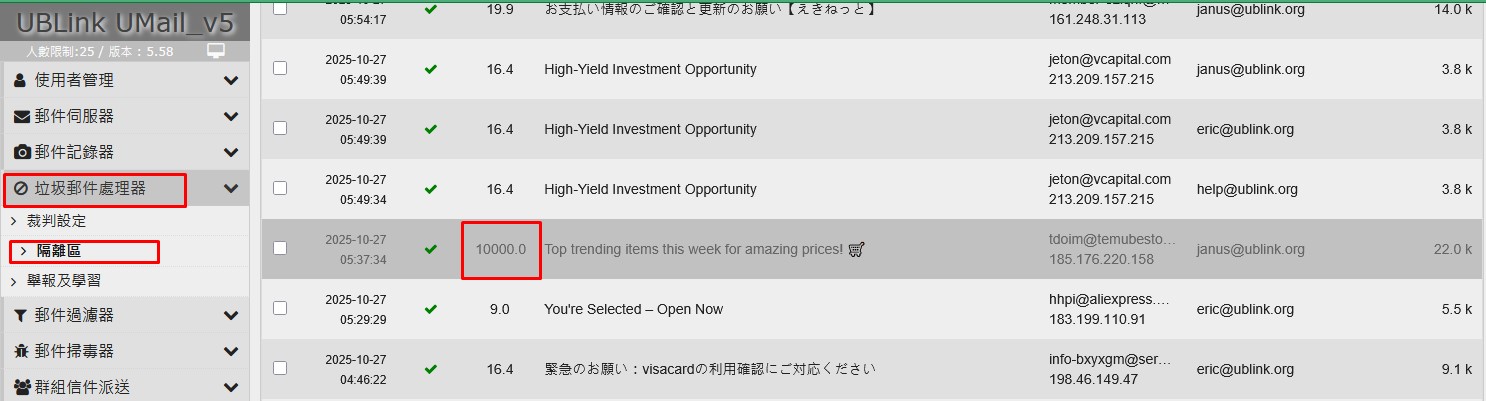Expand the 郵件掃毒器 section
Viewport: 1486px width, 401px height.
124,351
